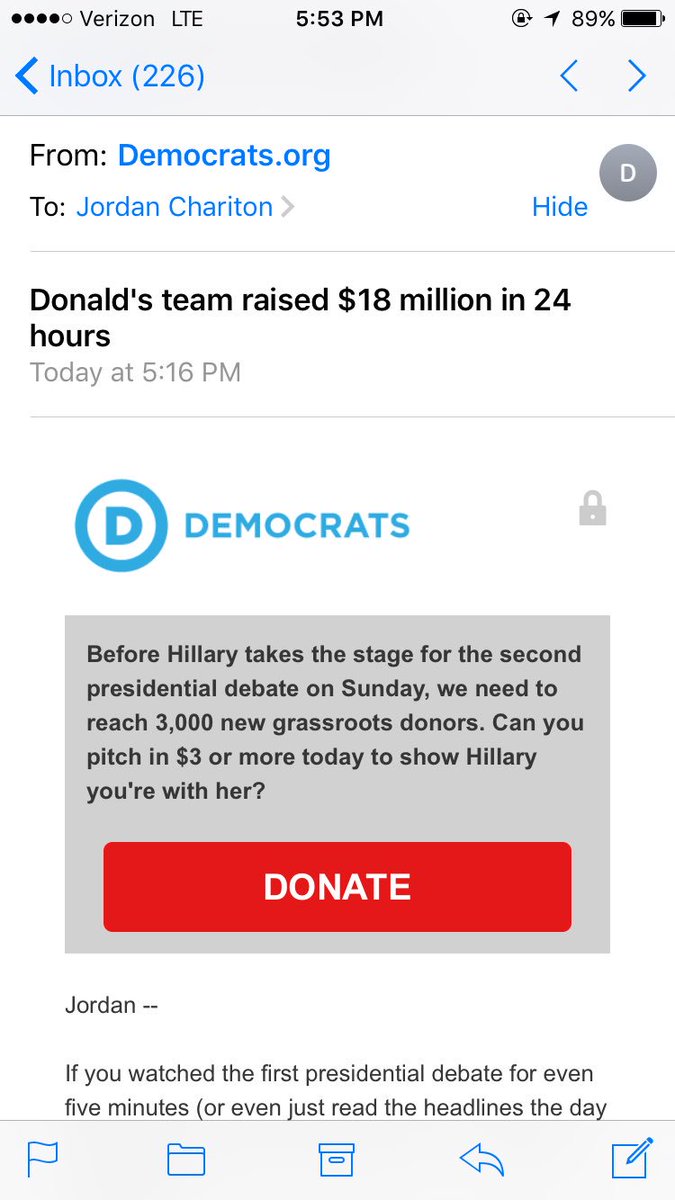The height and width of the screenshot is (1200, 675).
Task: Open sender Democrats.org details
Action: [x=224, y=156]
